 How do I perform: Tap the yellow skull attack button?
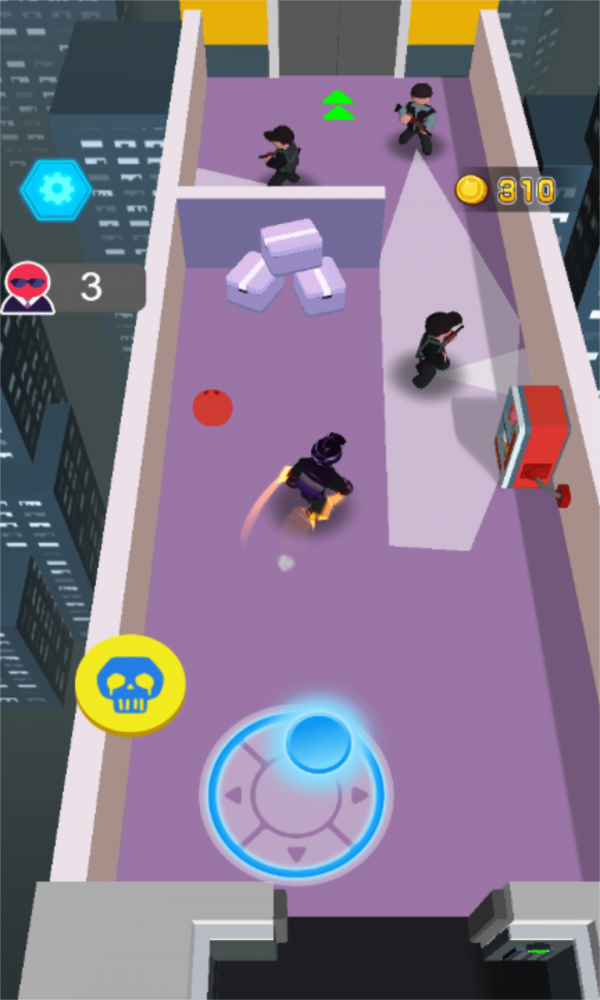130,684
